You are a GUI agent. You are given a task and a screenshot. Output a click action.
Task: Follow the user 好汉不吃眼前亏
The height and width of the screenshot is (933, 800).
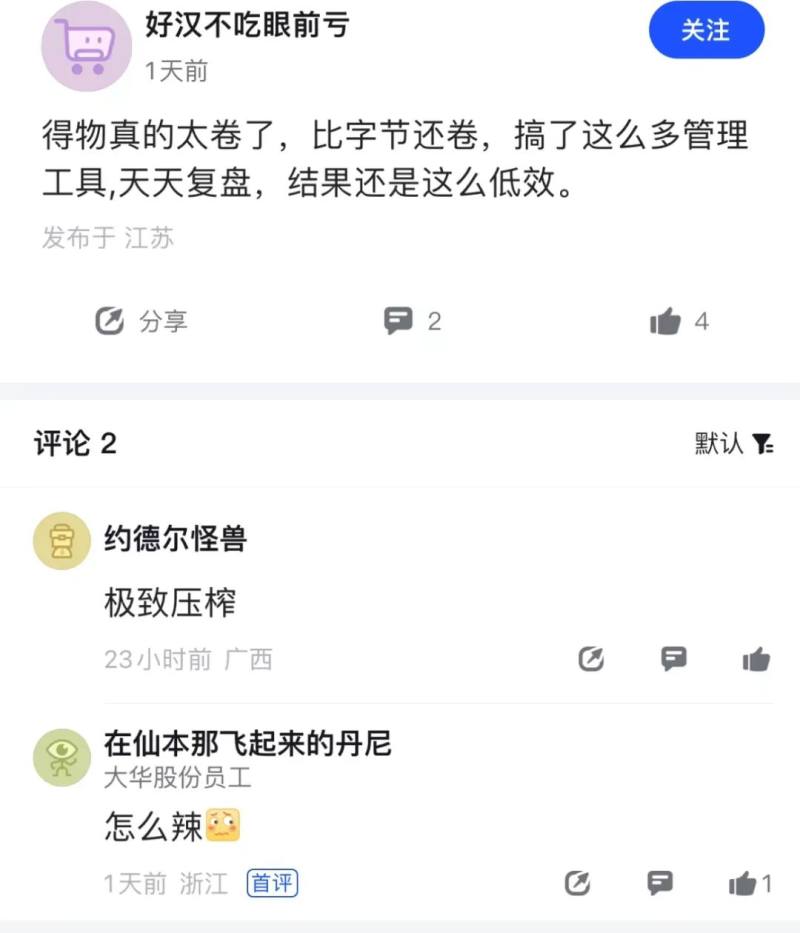click(706, 31)
